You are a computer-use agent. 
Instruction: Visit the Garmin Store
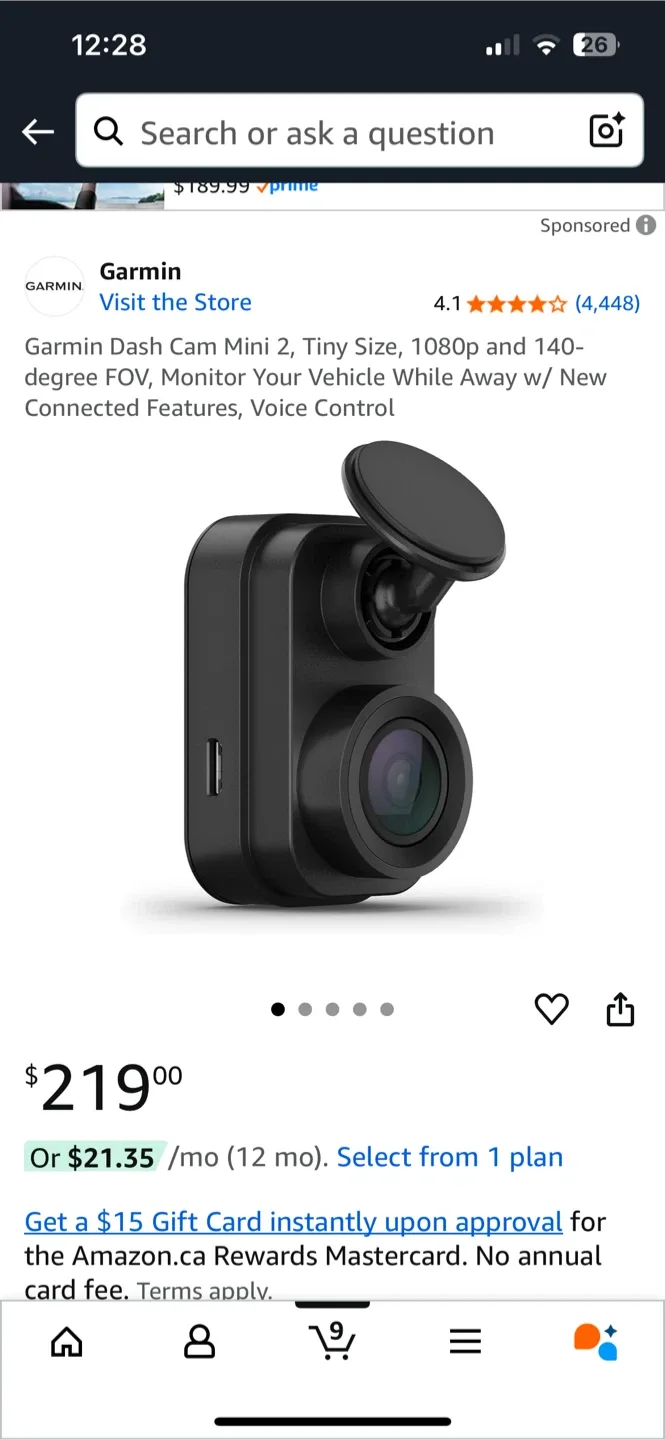(x=175, y=302)
